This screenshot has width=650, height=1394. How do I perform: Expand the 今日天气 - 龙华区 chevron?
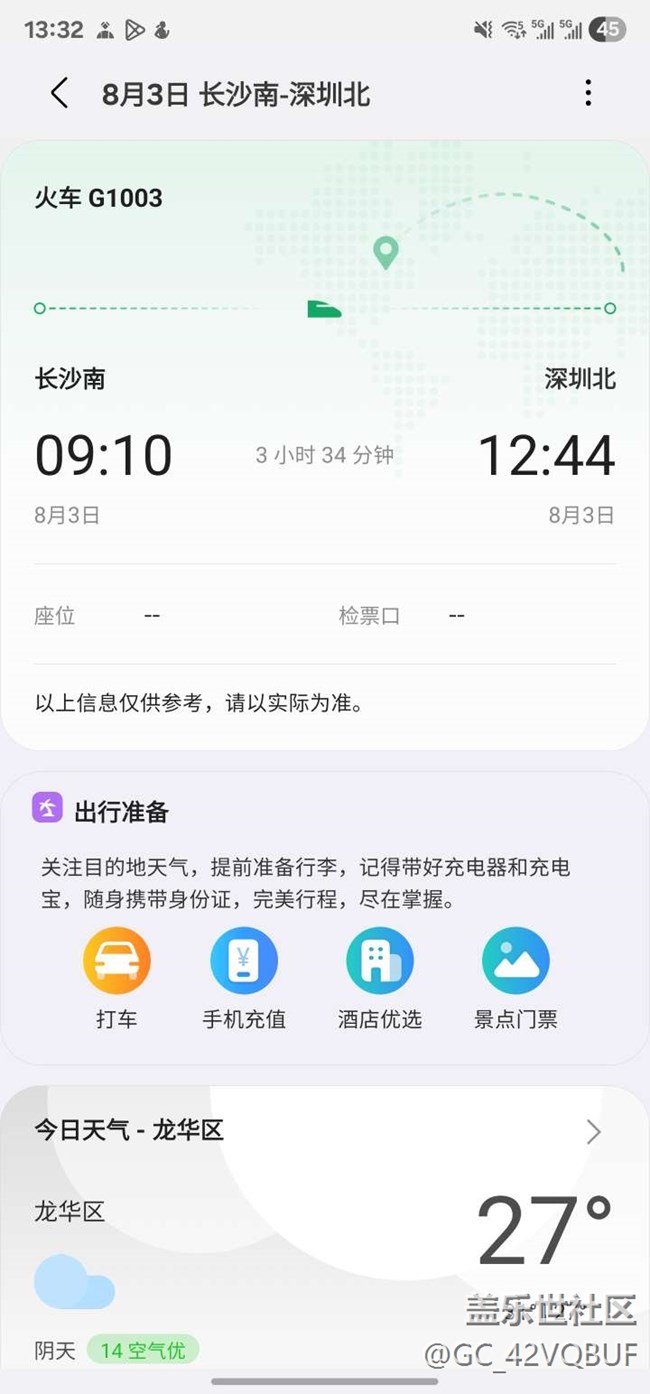pyautogui.click(x=593, y=1132)
